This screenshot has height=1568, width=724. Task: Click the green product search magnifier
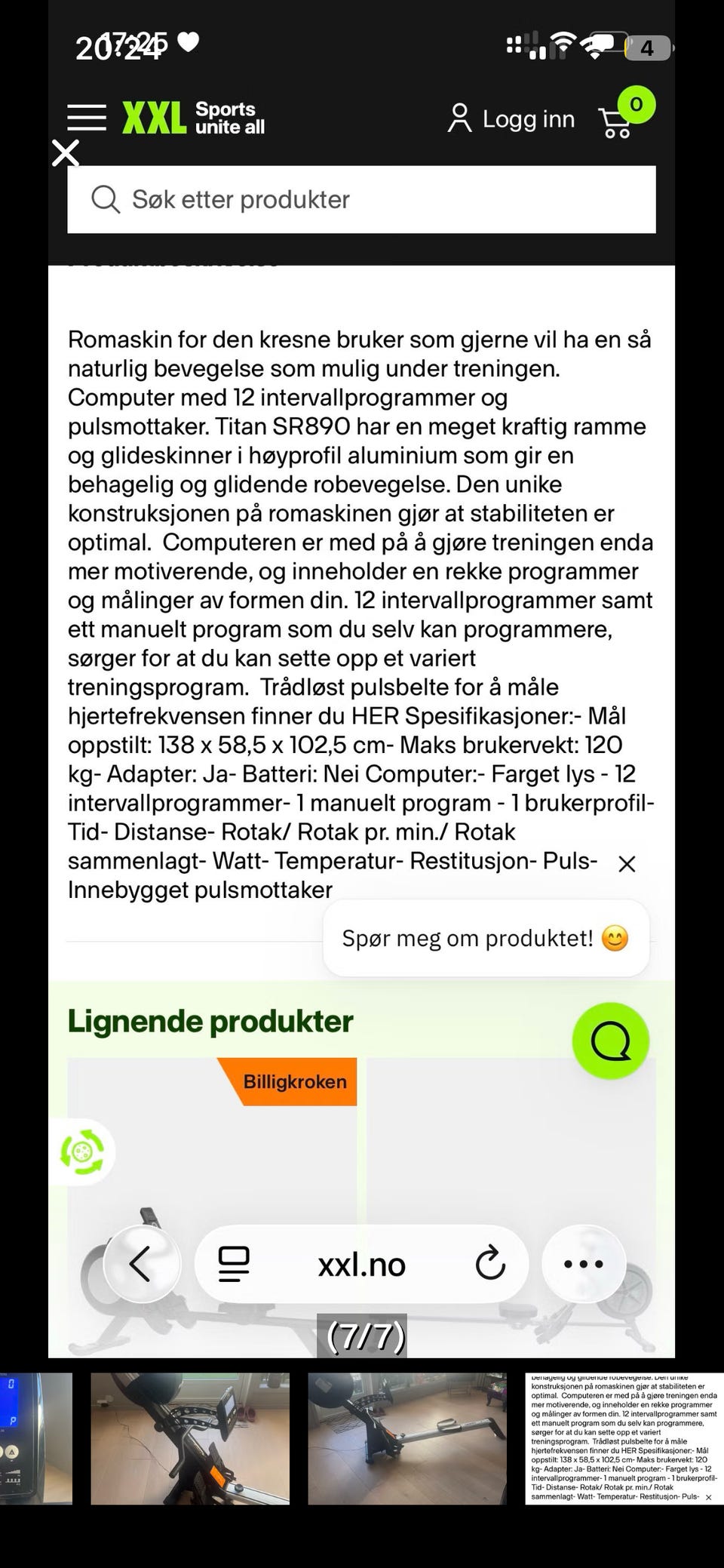pyautogui.click(x=612, y=1041)
